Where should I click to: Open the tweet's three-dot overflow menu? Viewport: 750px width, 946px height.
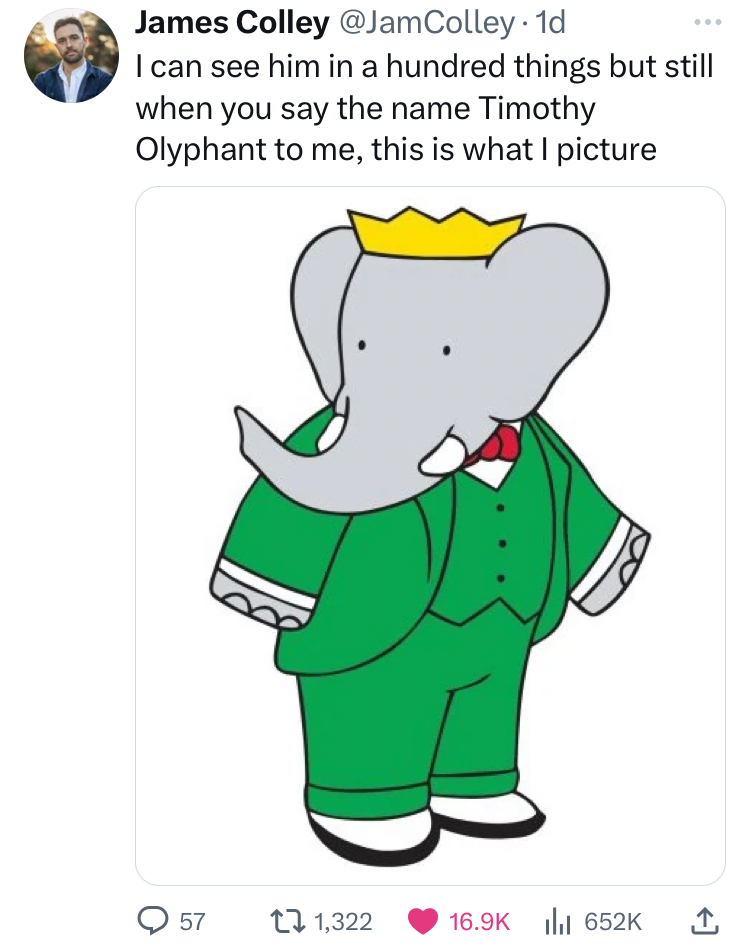coord(707,22)
